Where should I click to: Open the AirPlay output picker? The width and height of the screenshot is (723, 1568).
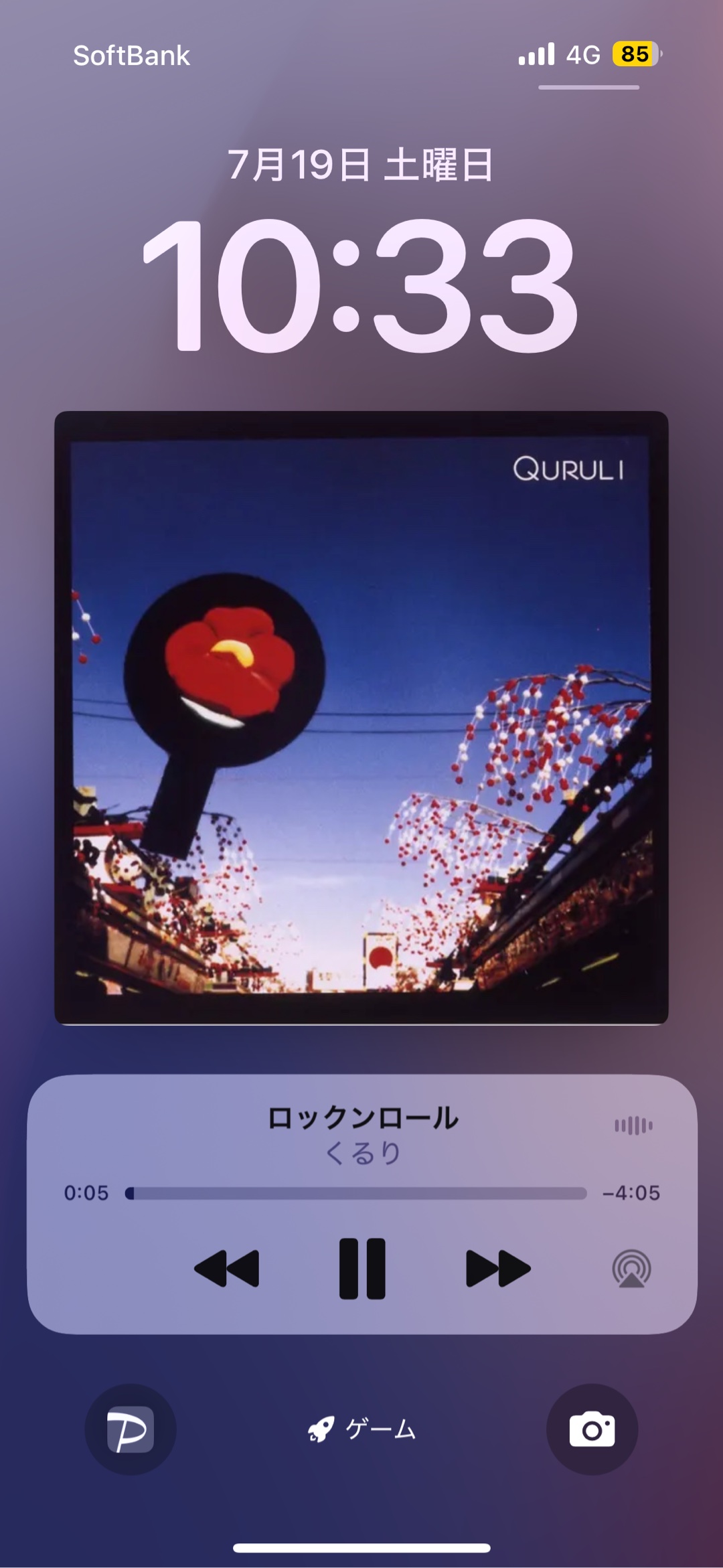[631, 1268]
